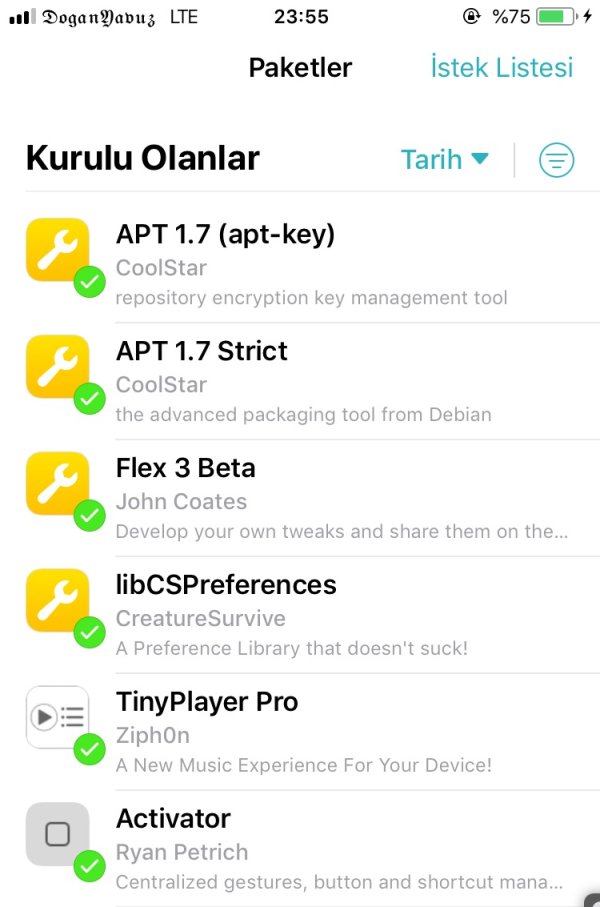The height and width of the screenshot is (907, 600).
Task: Open the Tarih sort dropdown
Action: 444,160
